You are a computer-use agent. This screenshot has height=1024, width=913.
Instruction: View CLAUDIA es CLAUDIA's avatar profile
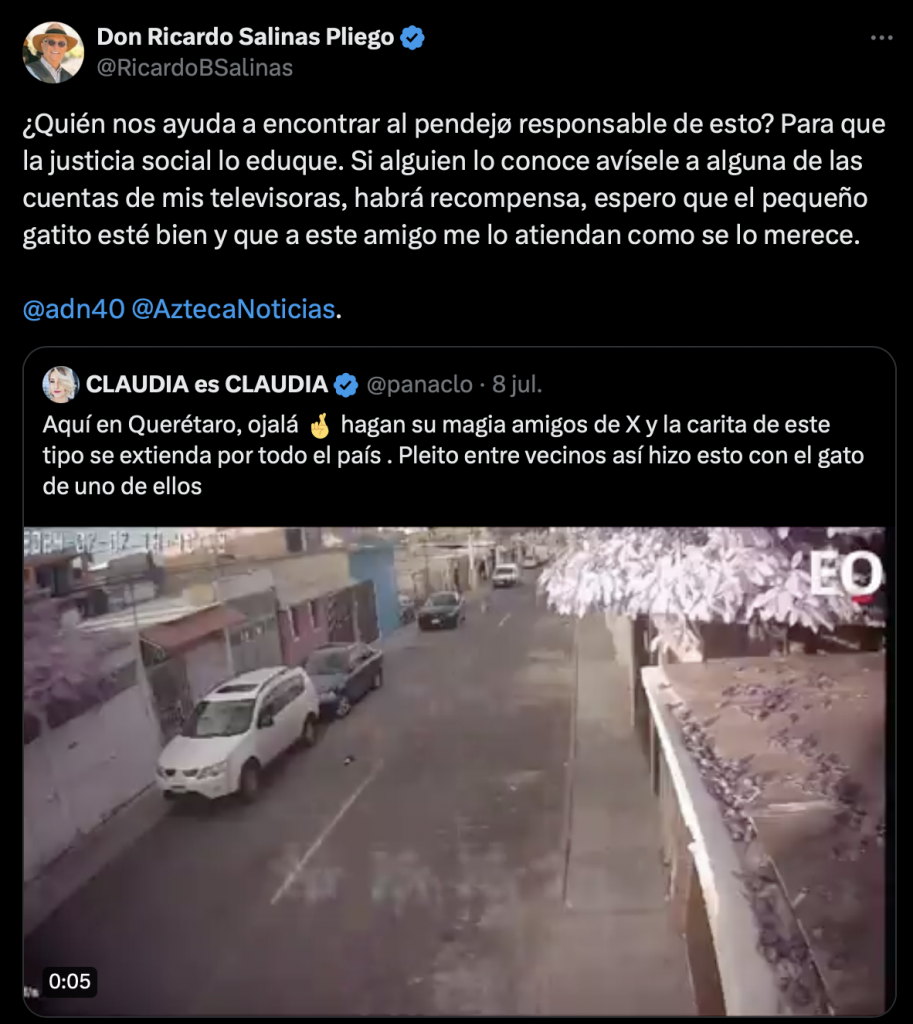61,384
